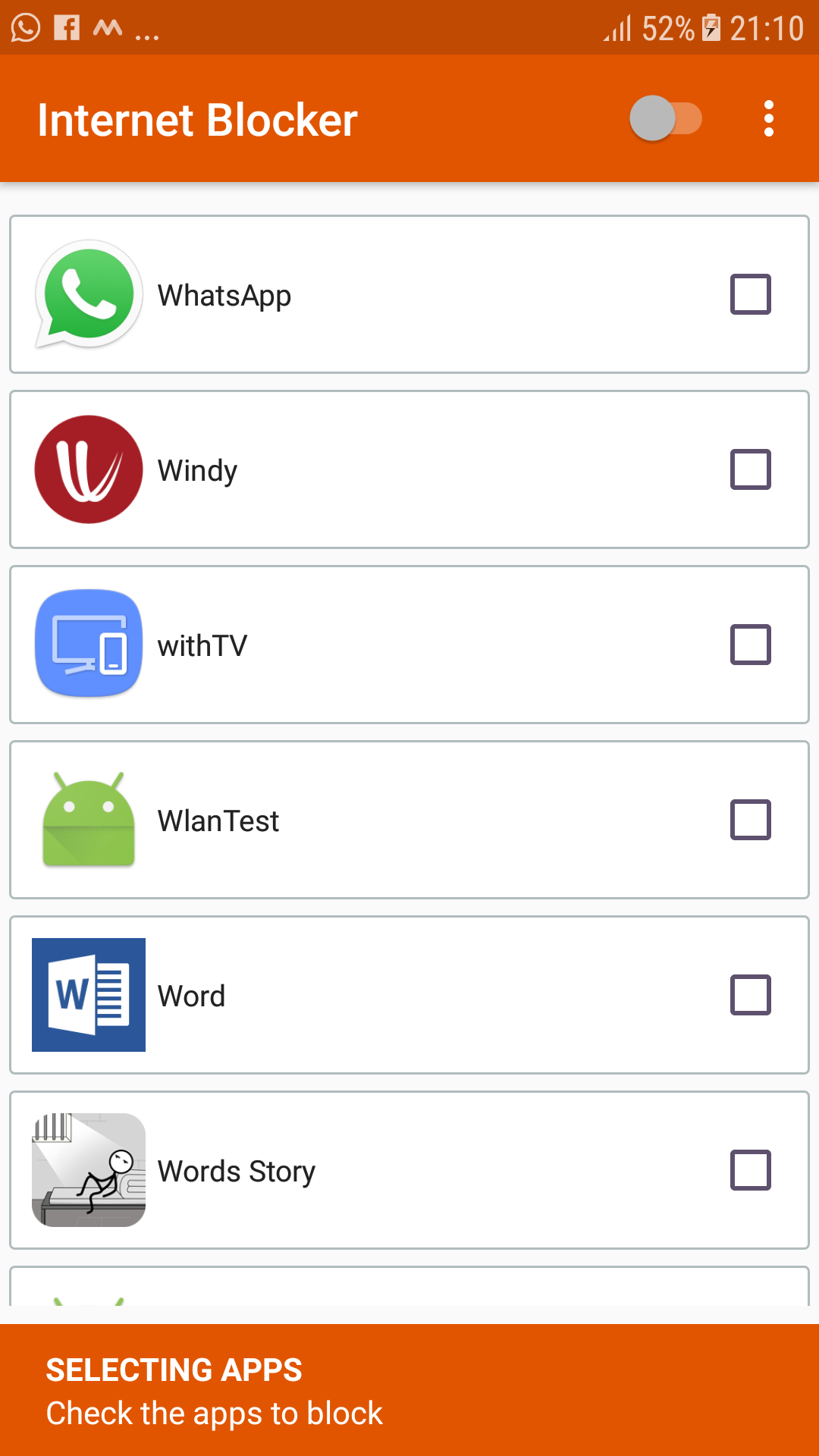Viewport: 819px width, 1456px height.
Task: Check the withTV blocking checkbox
Action: (750, 645)
